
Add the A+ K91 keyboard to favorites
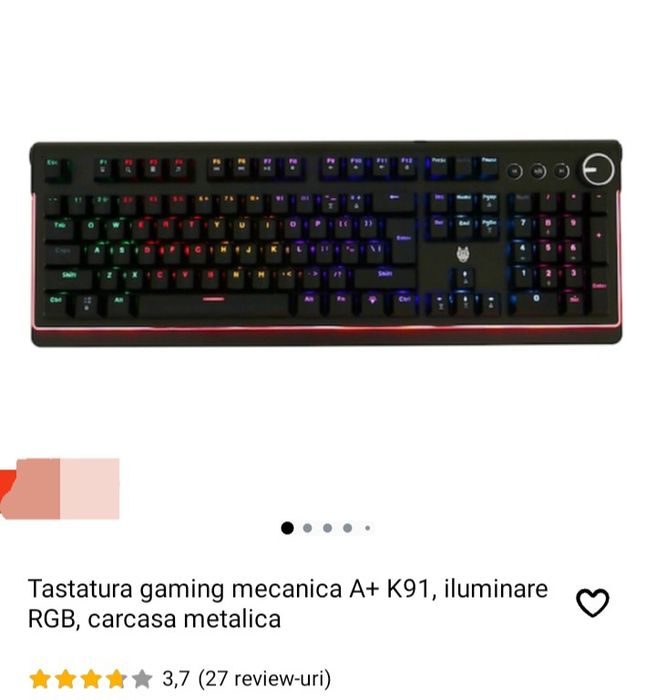pyautogui.click(x=593, y=602)
